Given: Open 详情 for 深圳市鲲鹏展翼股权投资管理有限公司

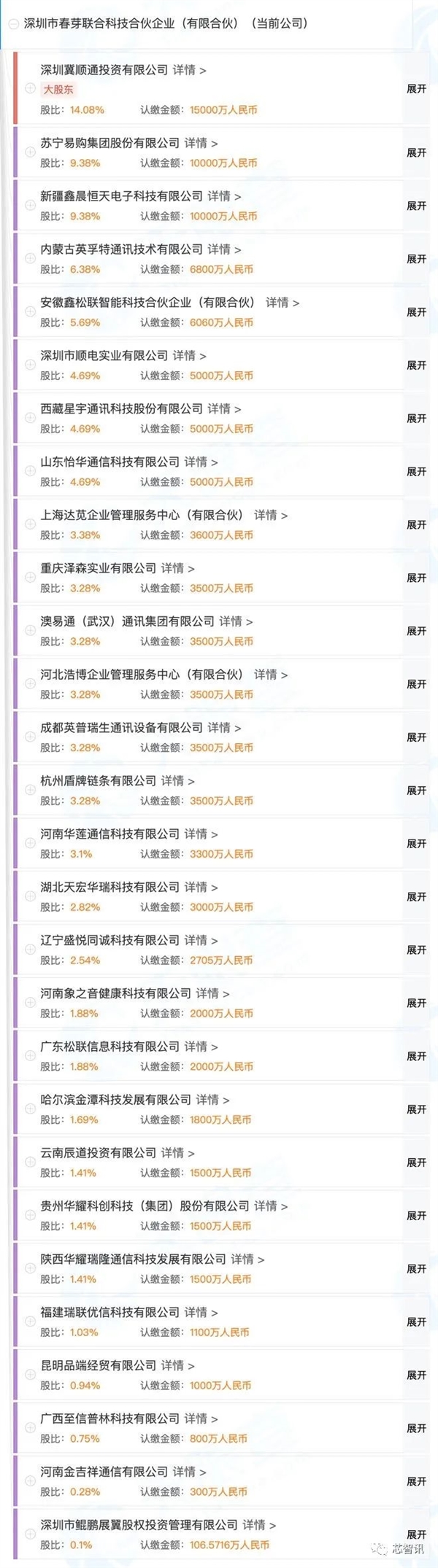Looking at the screenshot, I should tap(259, 1524).
